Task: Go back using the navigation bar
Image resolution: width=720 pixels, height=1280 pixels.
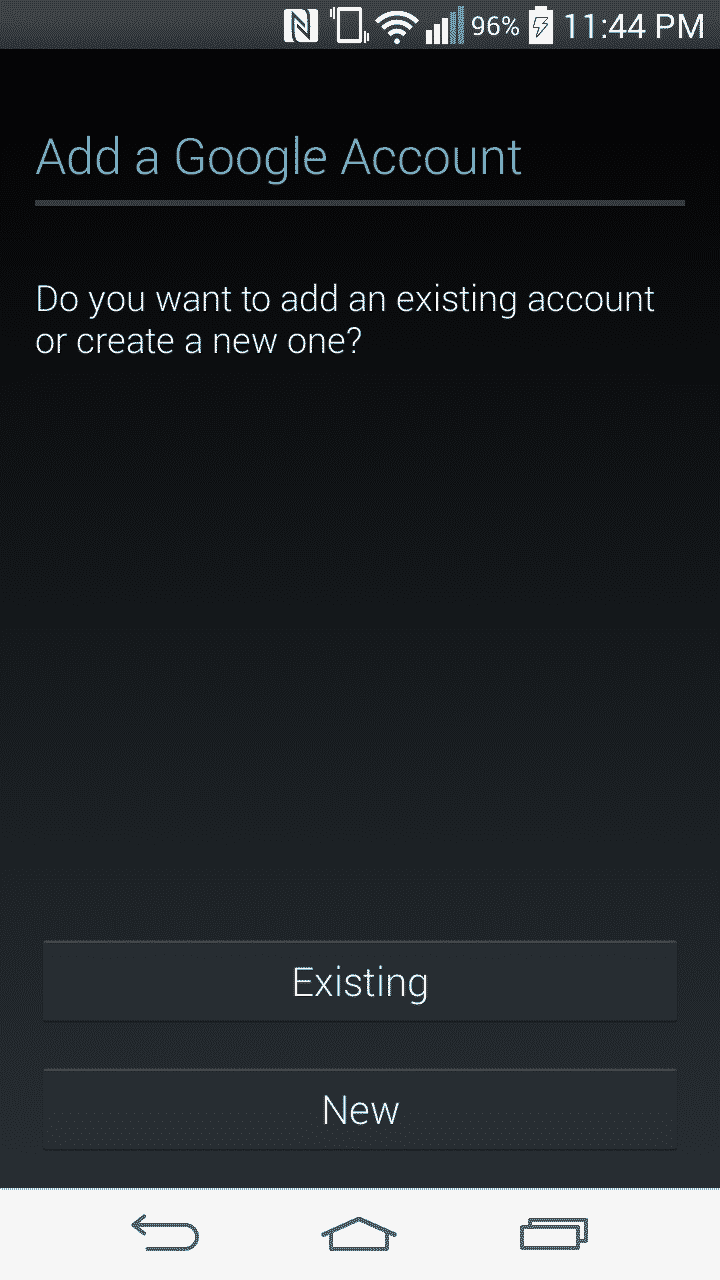Action: click(165, 1234)
